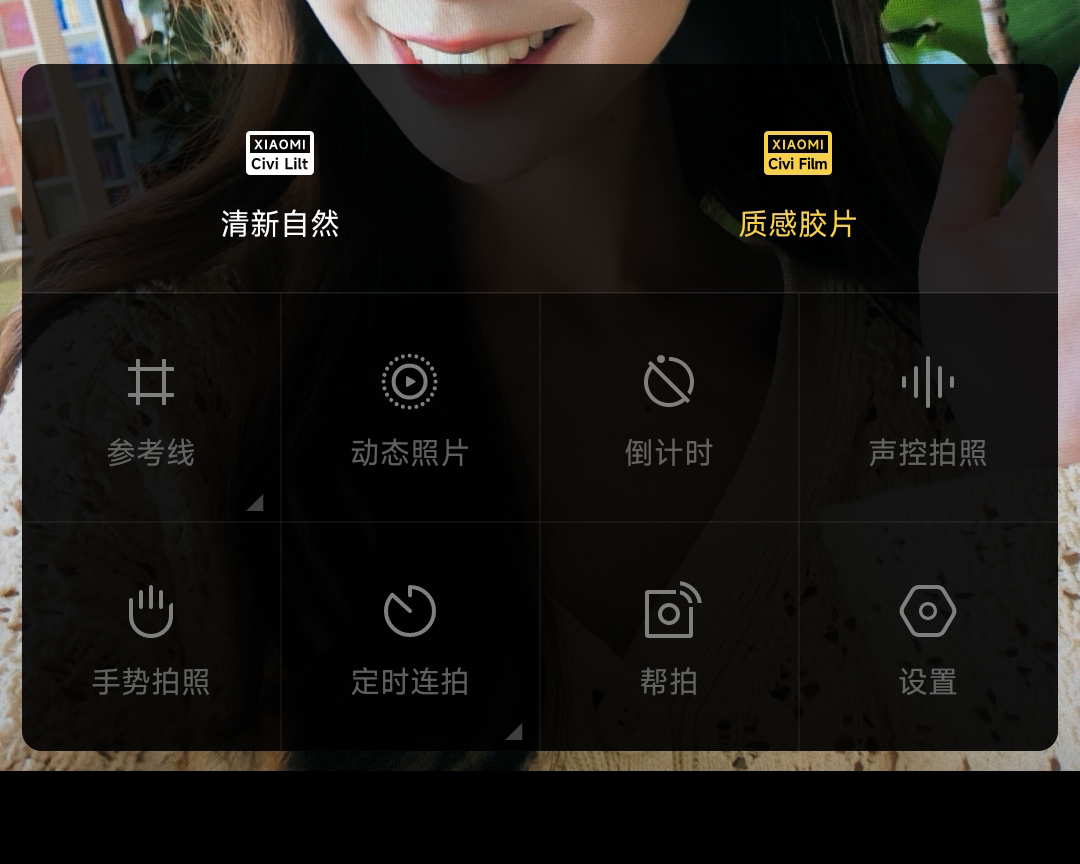Image resolution: width=1080 pixels, height=864 pixels.
Task: Select the 清新自然 Civi Lilt style
Action: click(280, 185)
